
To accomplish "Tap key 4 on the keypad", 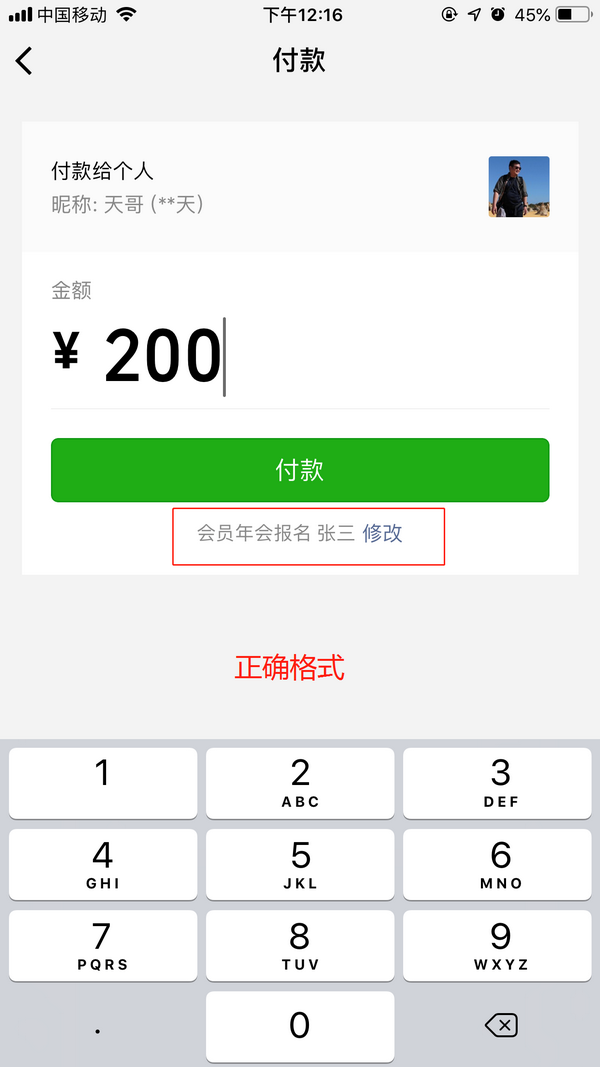I will click(x=103, y=865).
